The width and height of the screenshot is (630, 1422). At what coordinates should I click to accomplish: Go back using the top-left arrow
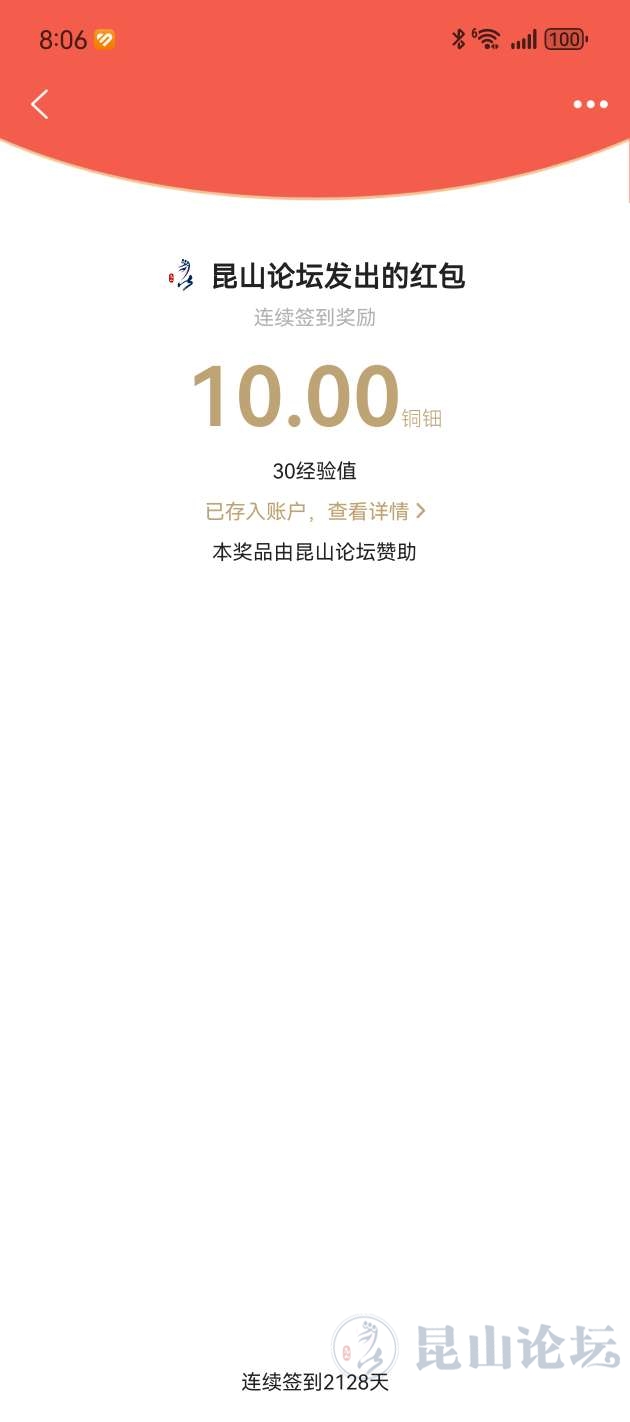[40, 104]
